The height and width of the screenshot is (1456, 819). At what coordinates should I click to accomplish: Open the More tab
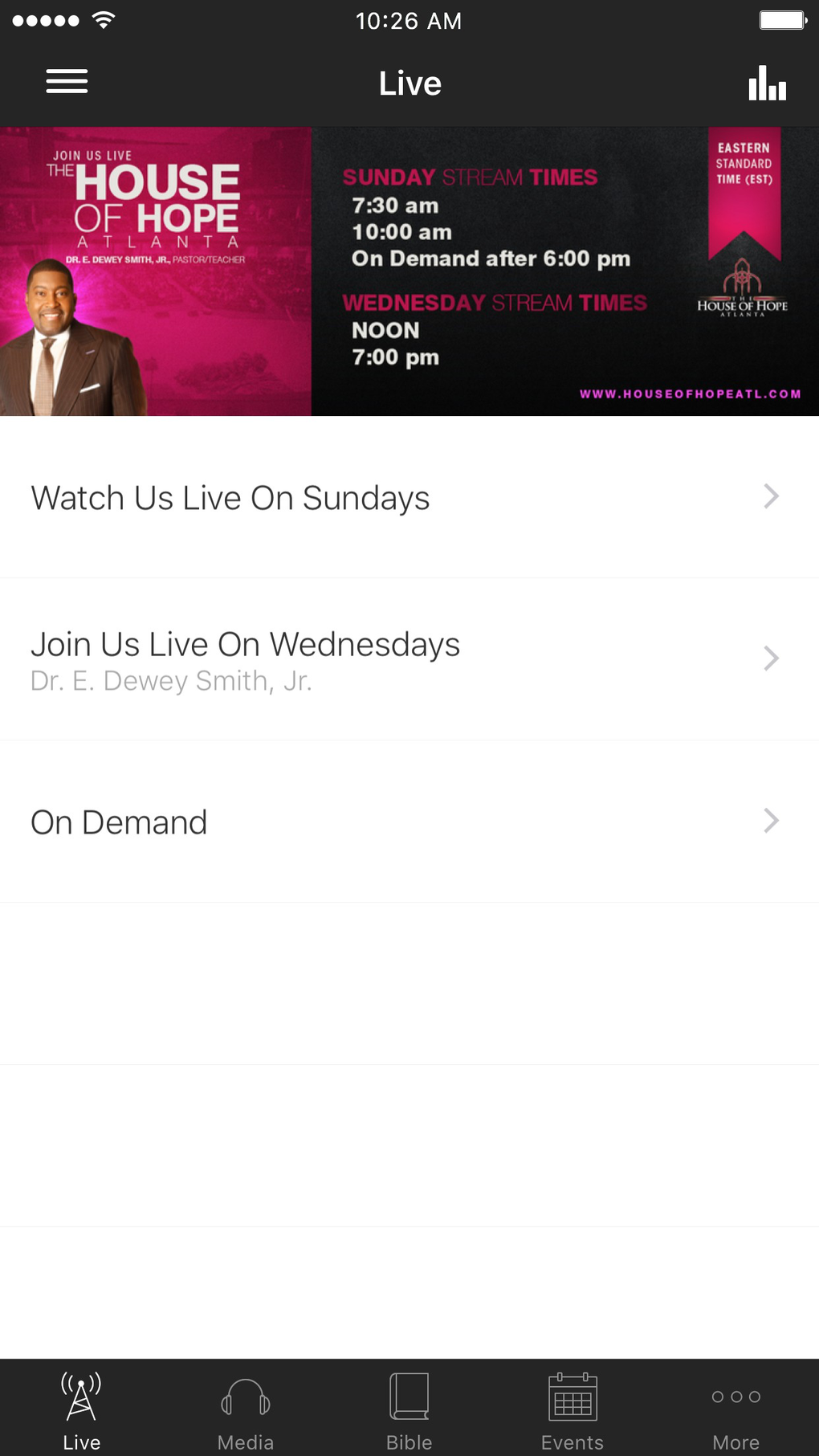tap(736, 1411)
